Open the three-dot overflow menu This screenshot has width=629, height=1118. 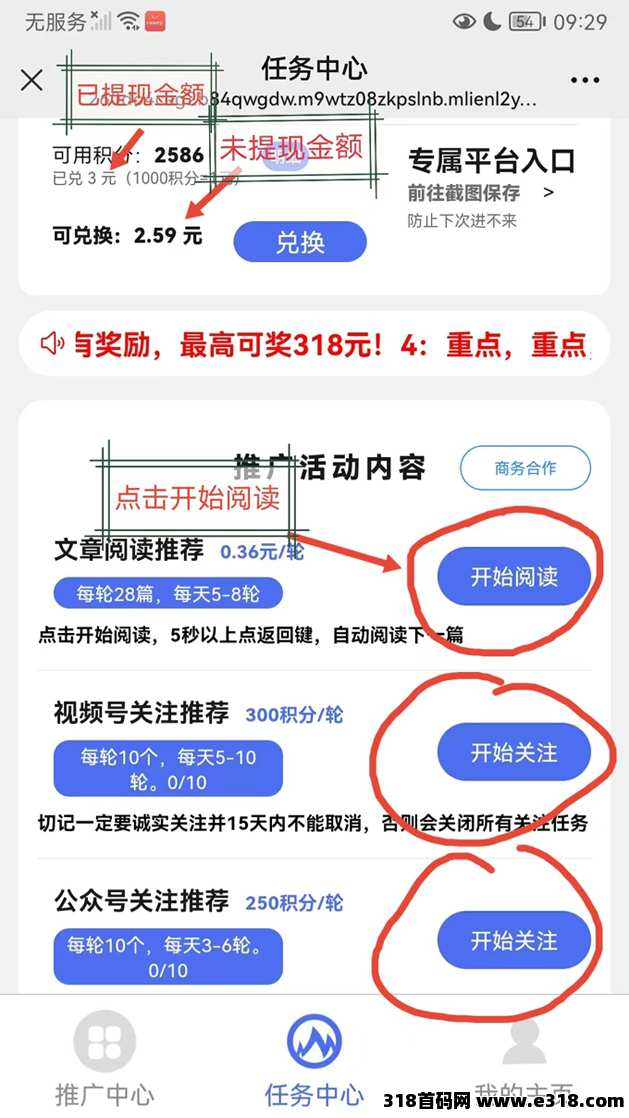pos(585,80)
